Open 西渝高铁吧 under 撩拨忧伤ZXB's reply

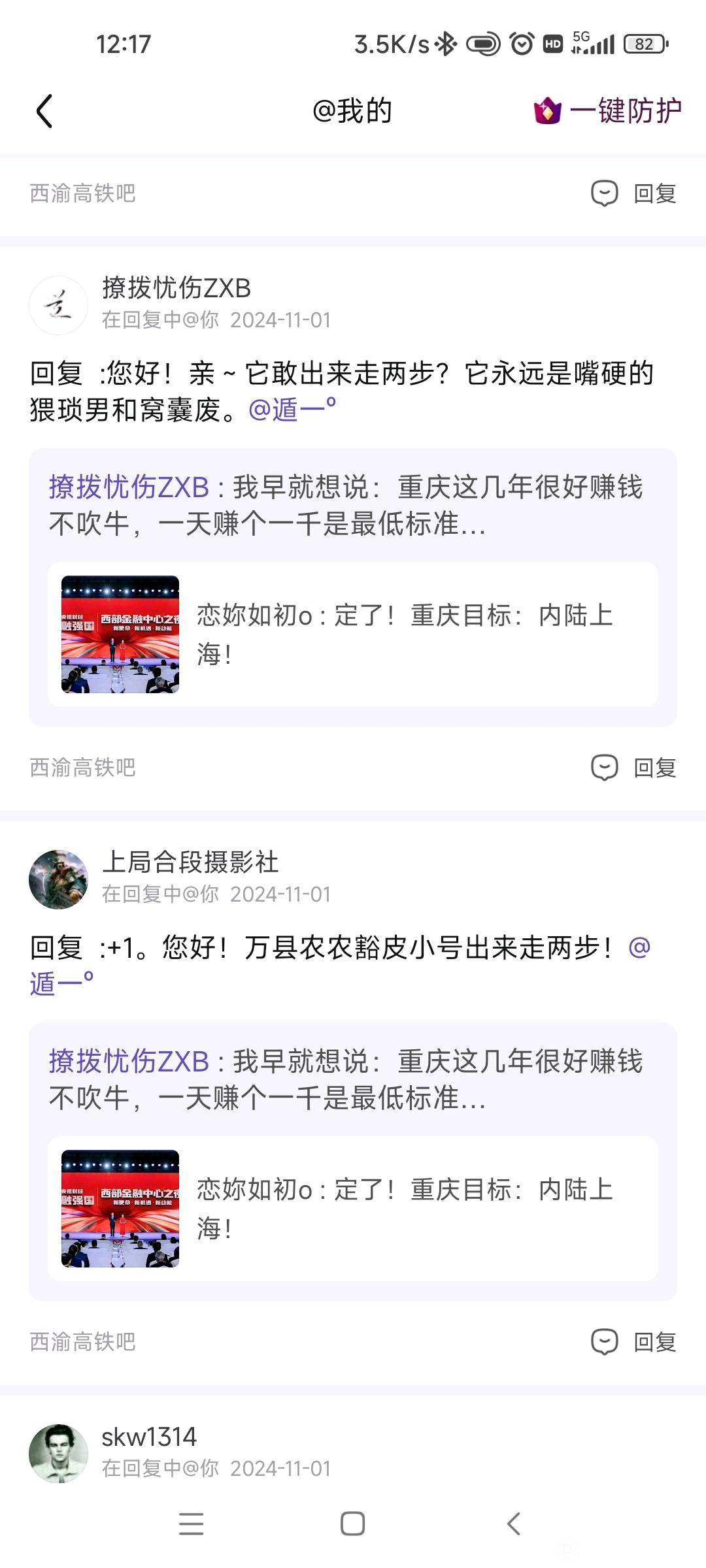point(83,768)
